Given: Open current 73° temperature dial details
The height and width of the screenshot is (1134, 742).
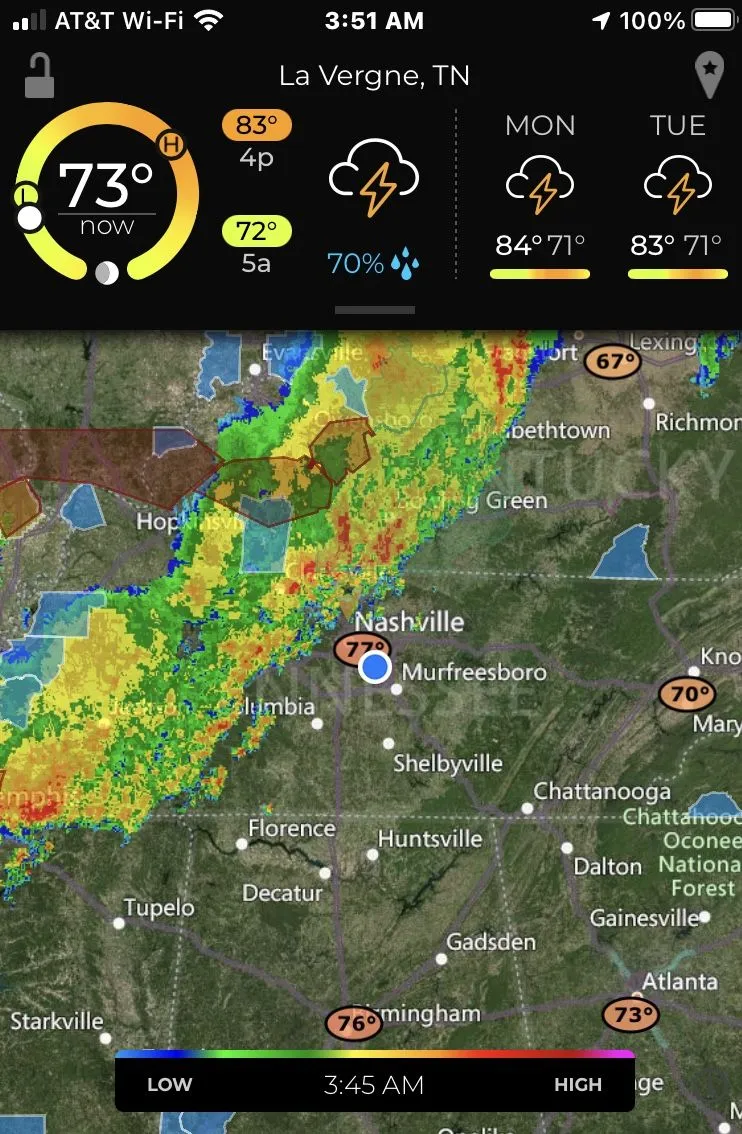Looking at the screenshot, I should click(106, 192).
